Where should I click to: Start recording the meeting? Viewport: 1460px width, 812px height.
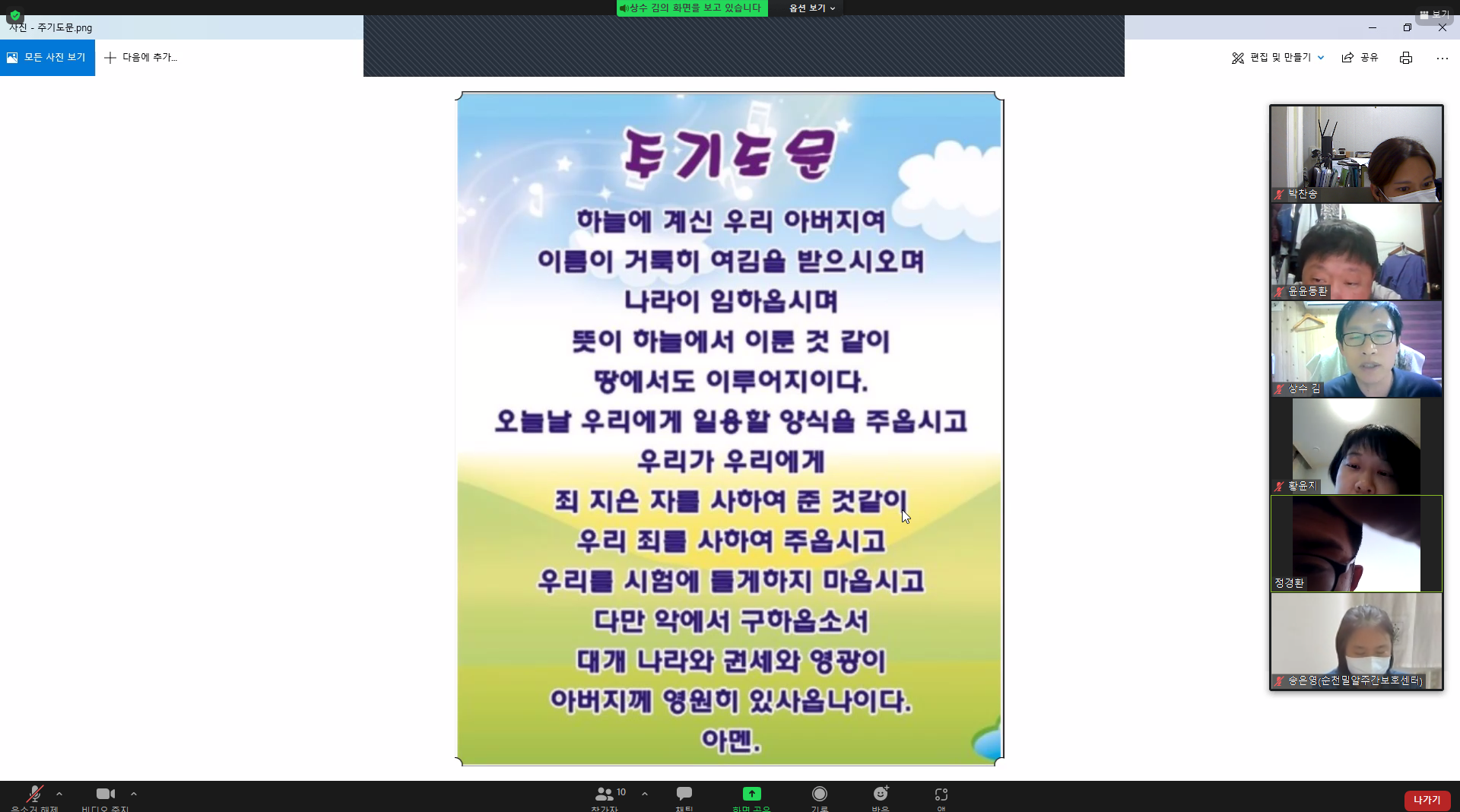pos(819,795)
